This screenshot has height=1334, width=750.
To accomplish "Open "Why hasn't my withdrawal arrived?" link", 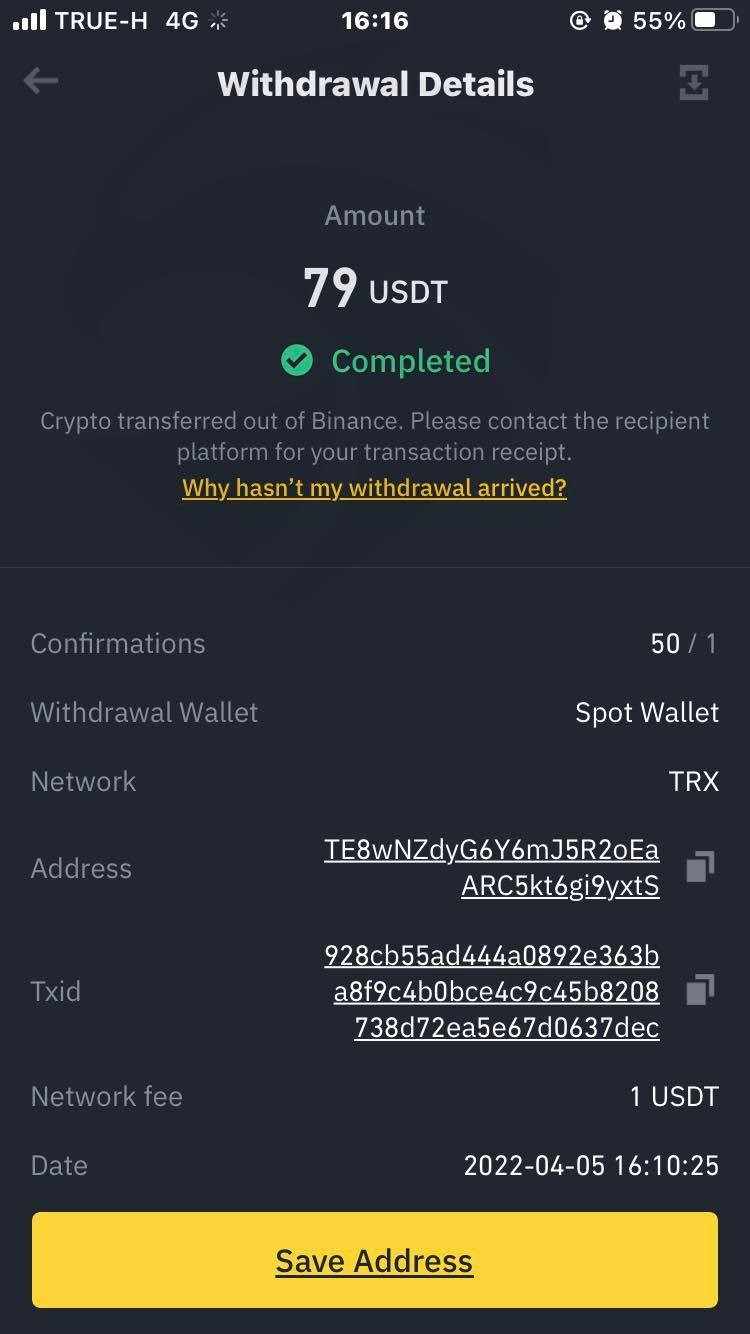I will 374,488.
